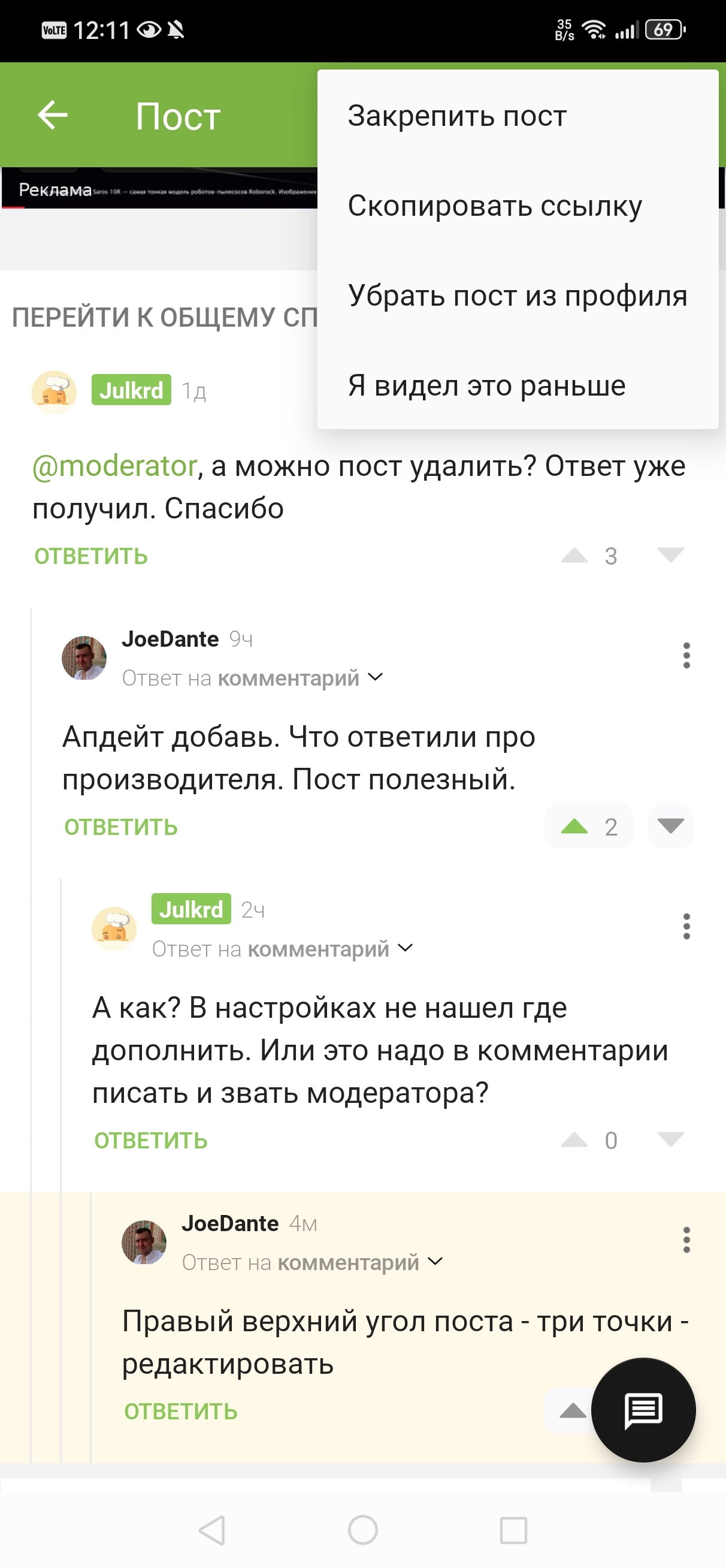Upvote JoeDante's 'Апдейт добавь' comment
Image resolution: width=726 pixels, height=1568 pixels.
[574, 827]
